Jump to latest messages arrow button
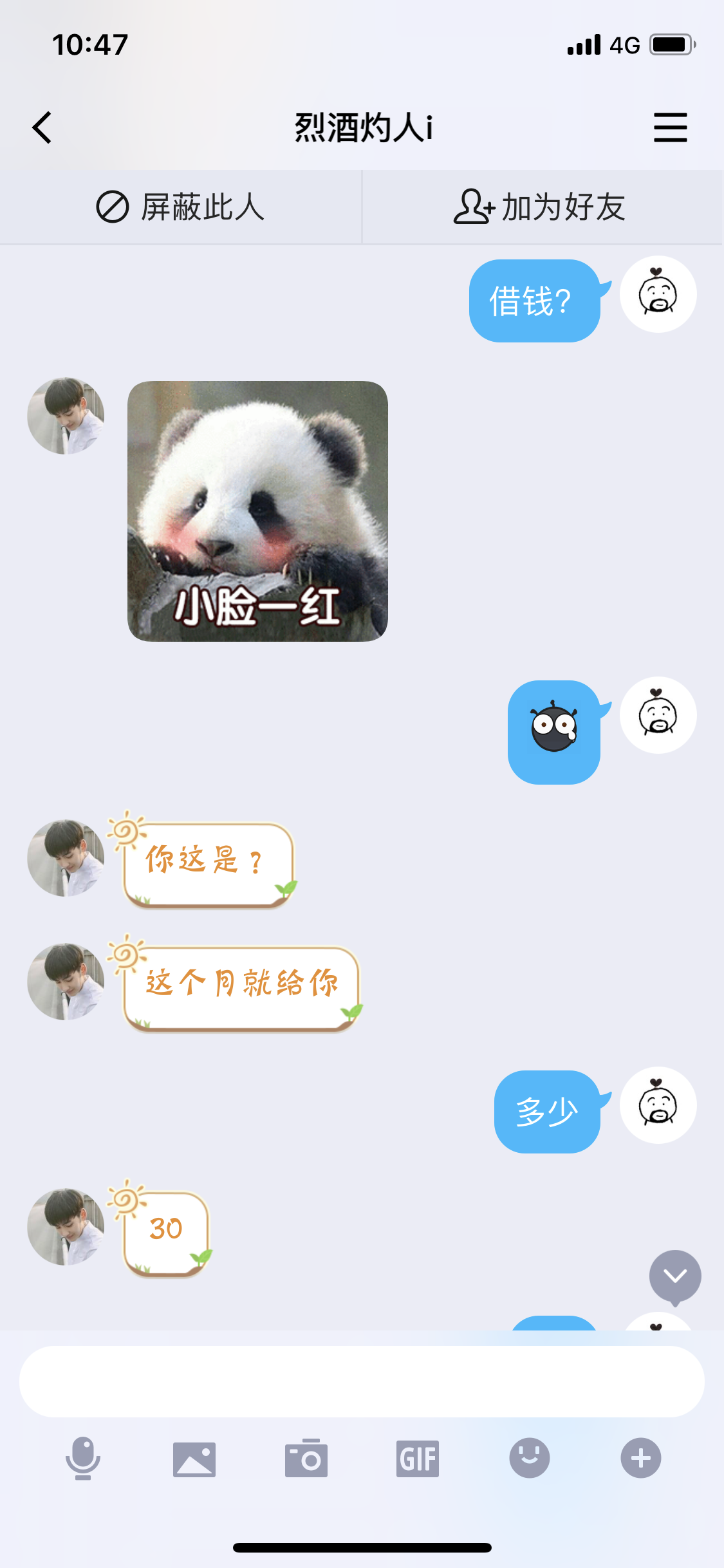 coord(675,1278)
